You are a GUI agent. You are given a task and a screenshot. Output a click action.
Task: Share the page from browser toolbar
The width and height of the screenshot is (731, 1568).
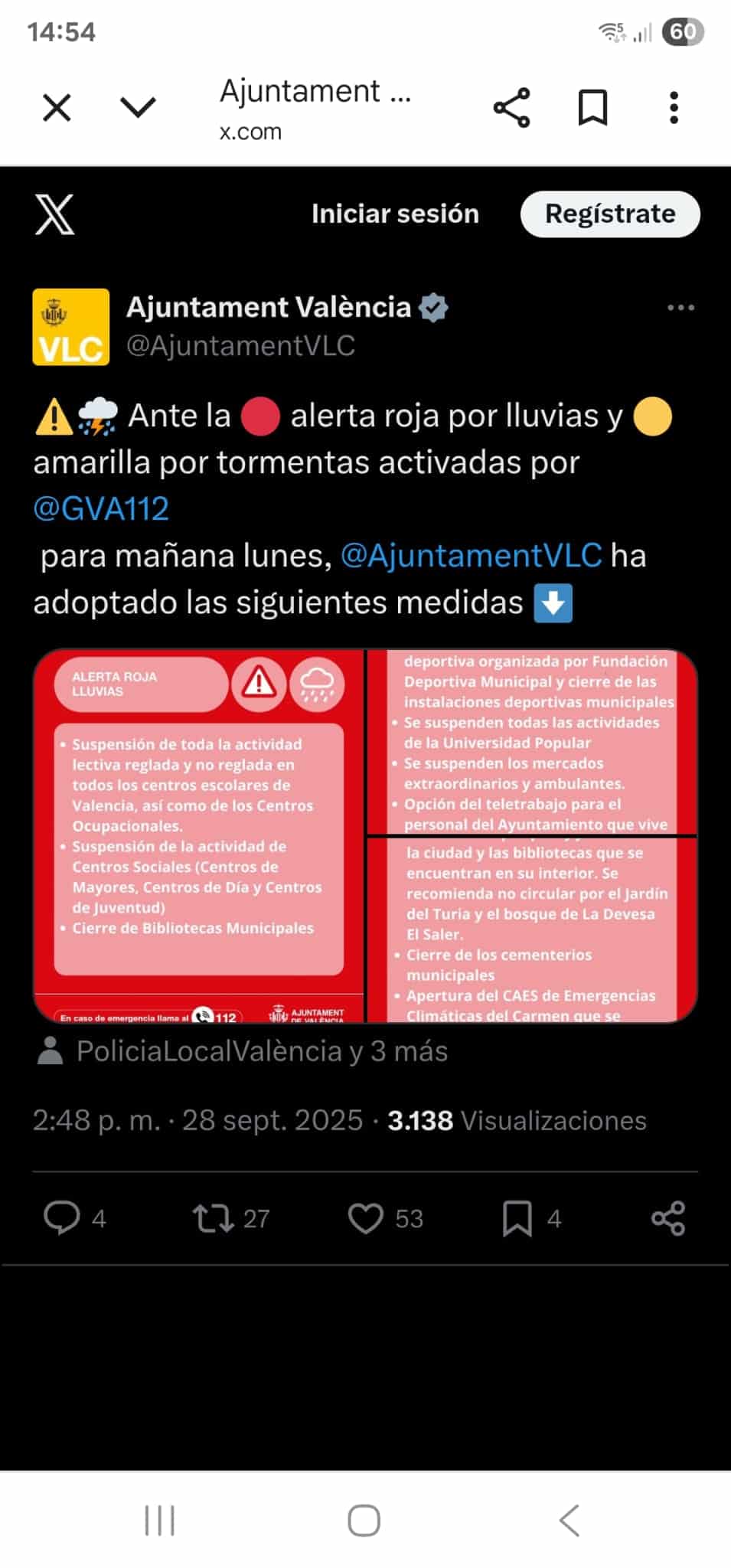tap(511, 108)
